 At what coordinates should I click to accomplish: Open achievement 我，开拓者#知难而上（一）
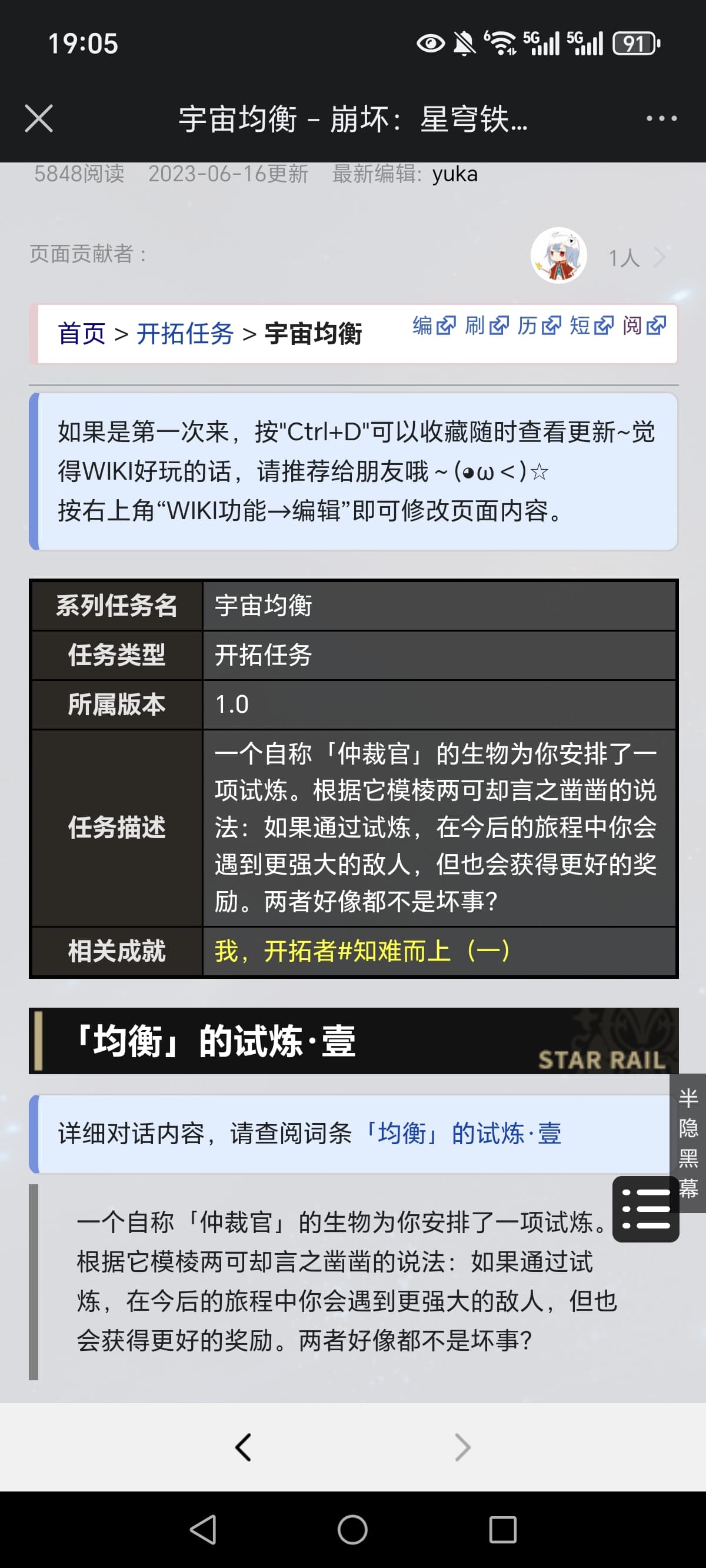coord(361,951)
